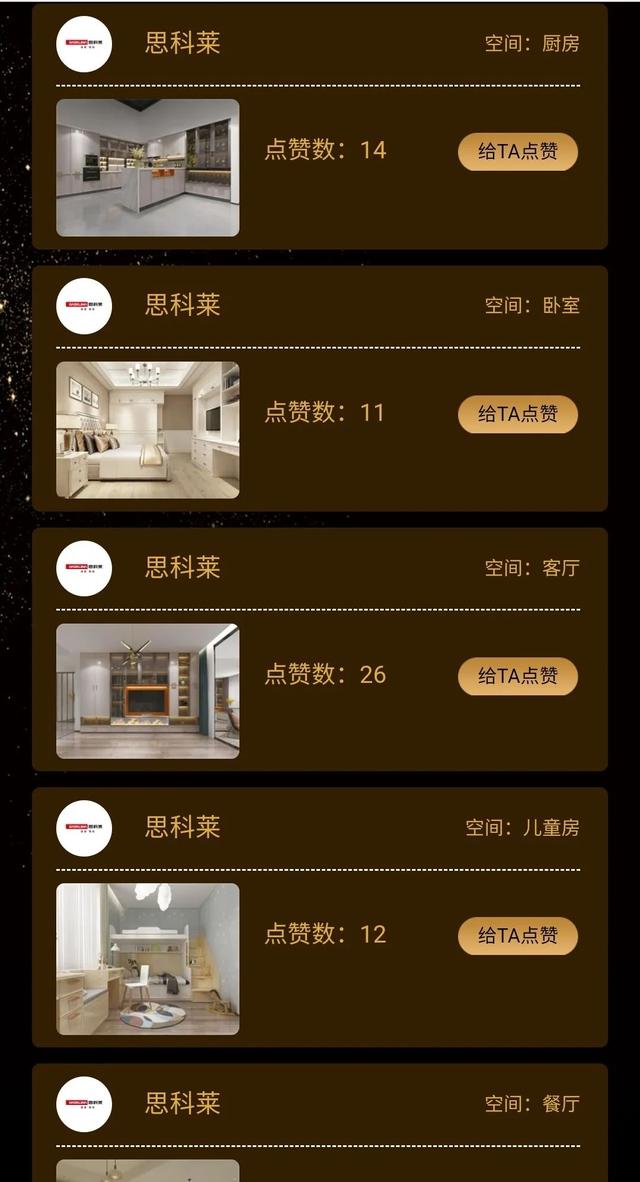This screenshot has height=1182, width=640.
Task: Open the kitchen design photo
Action: tap(148, 168)
